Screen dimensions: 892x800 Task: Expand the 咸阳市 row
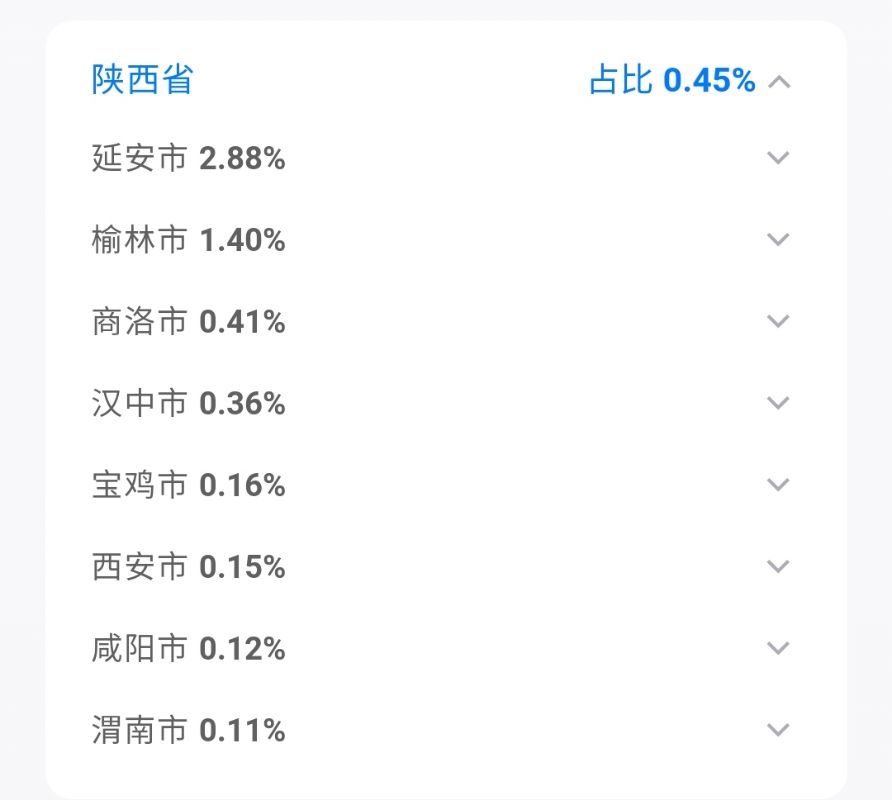(x=778, y=648)
